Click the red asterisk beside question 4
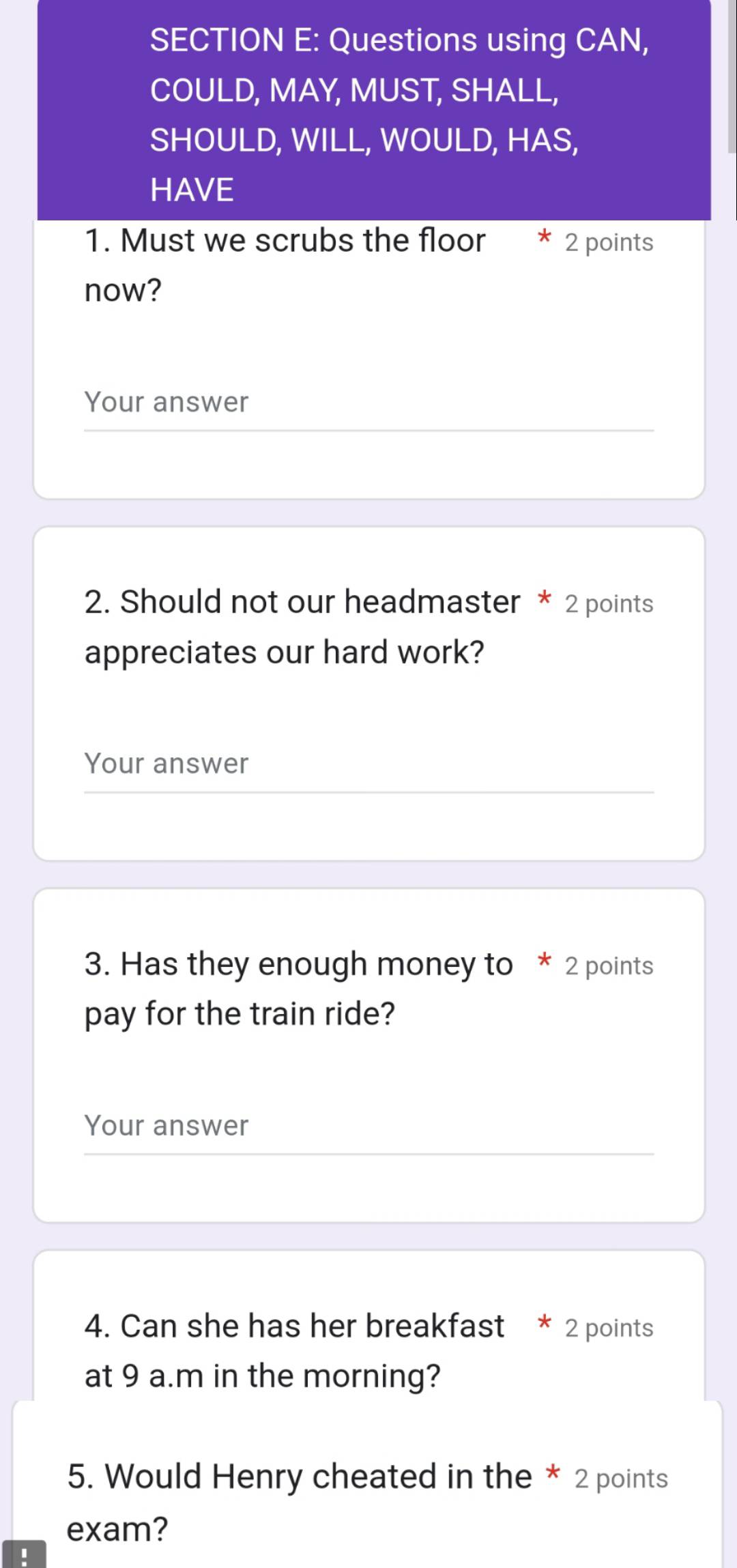 point(544,1324)
